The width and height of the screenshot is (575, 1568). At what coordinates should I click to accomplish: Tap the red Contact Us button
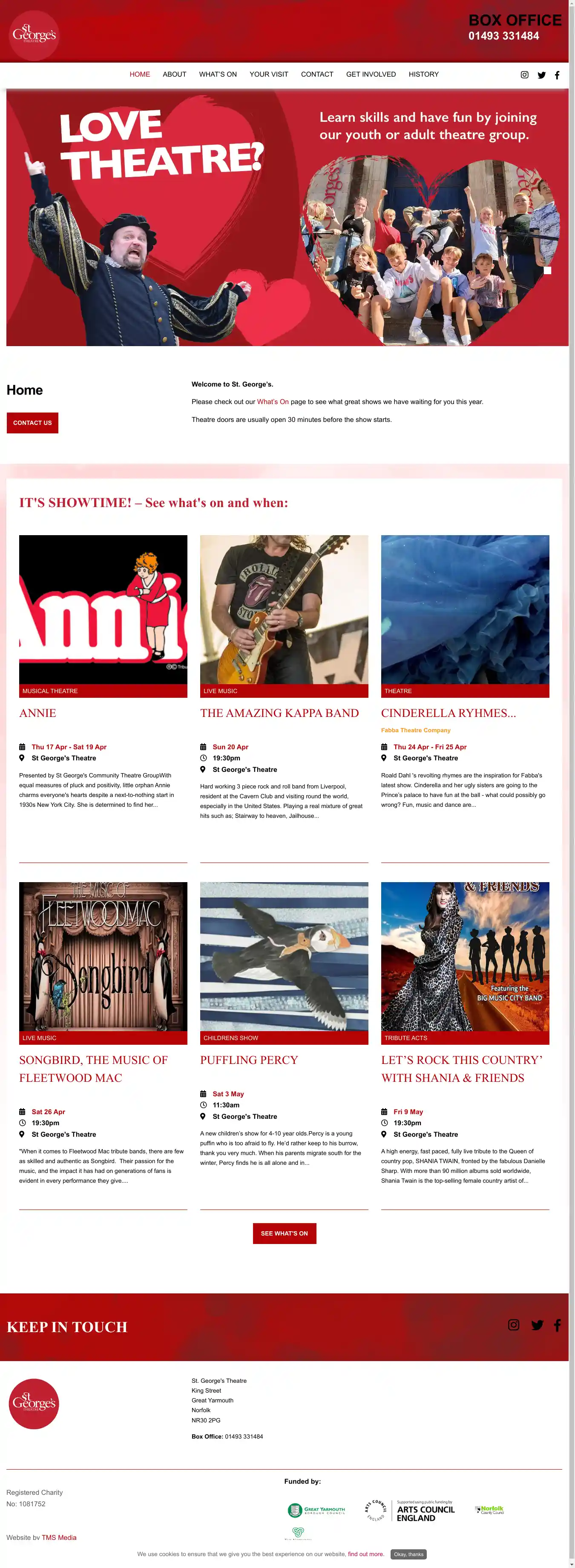point(32,422)
